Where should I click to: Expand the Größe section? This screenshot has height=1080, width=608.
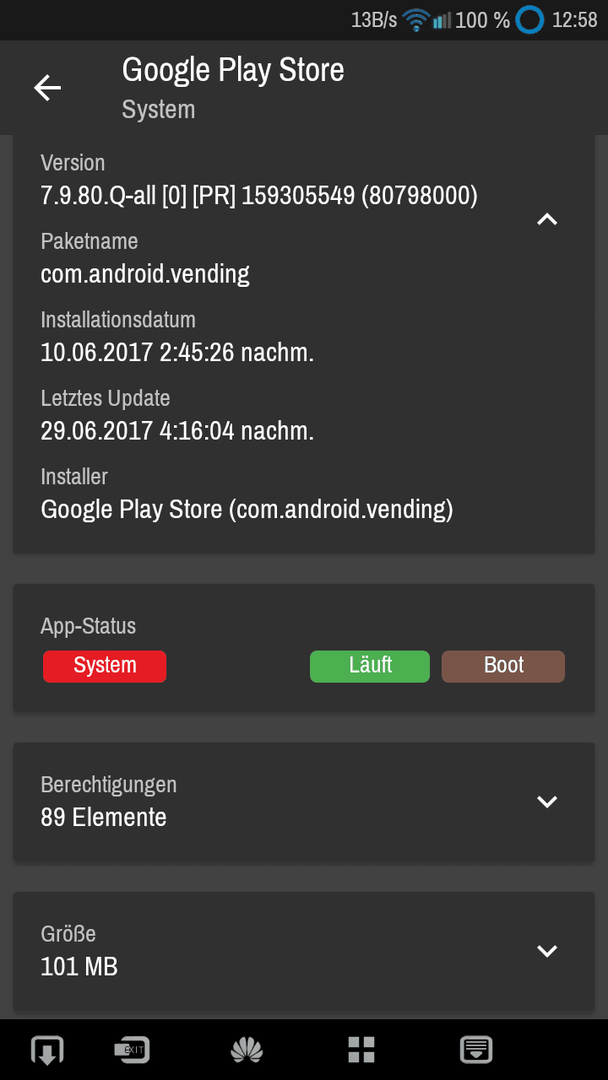tap(547, 951)
